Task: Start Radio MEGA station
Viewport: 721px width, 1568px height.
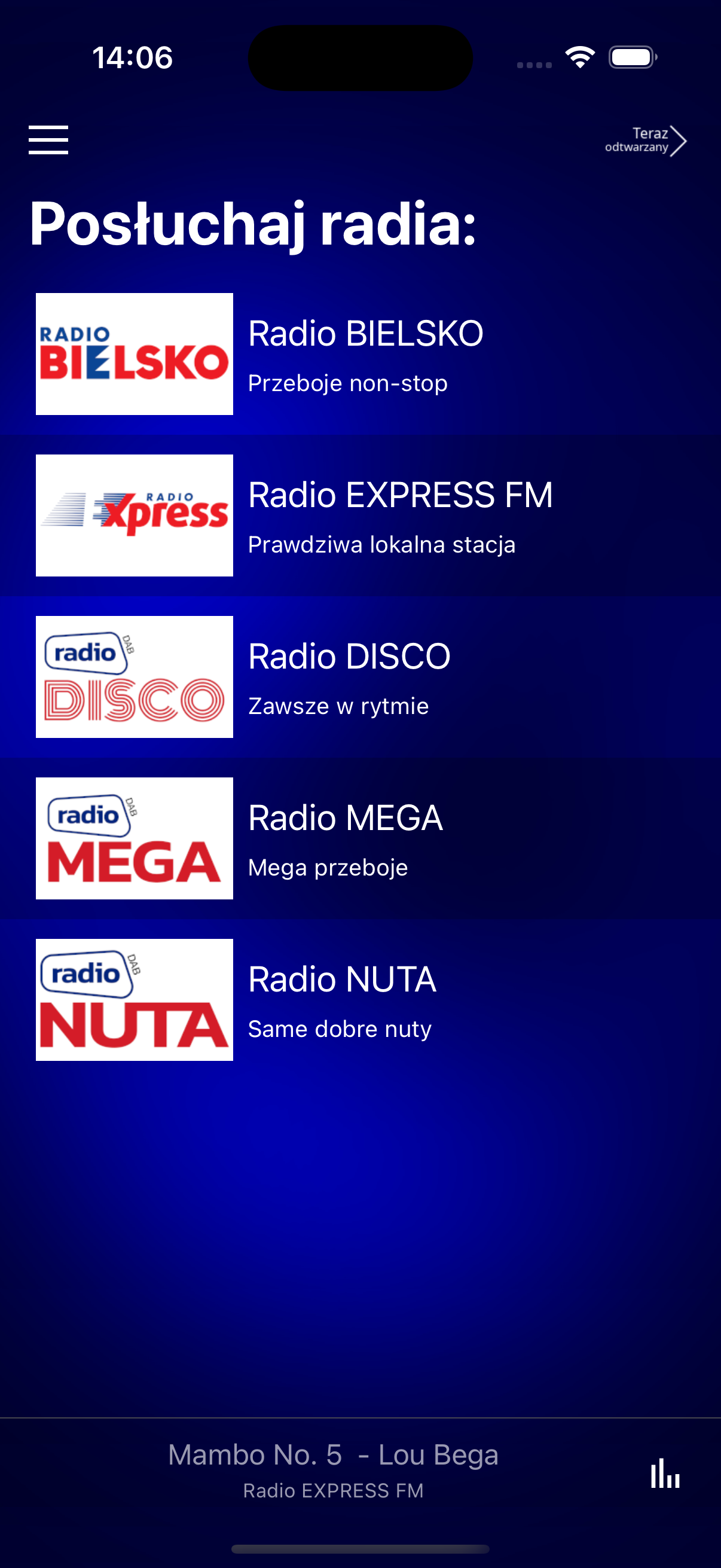Action: click(x=360, y=838)
